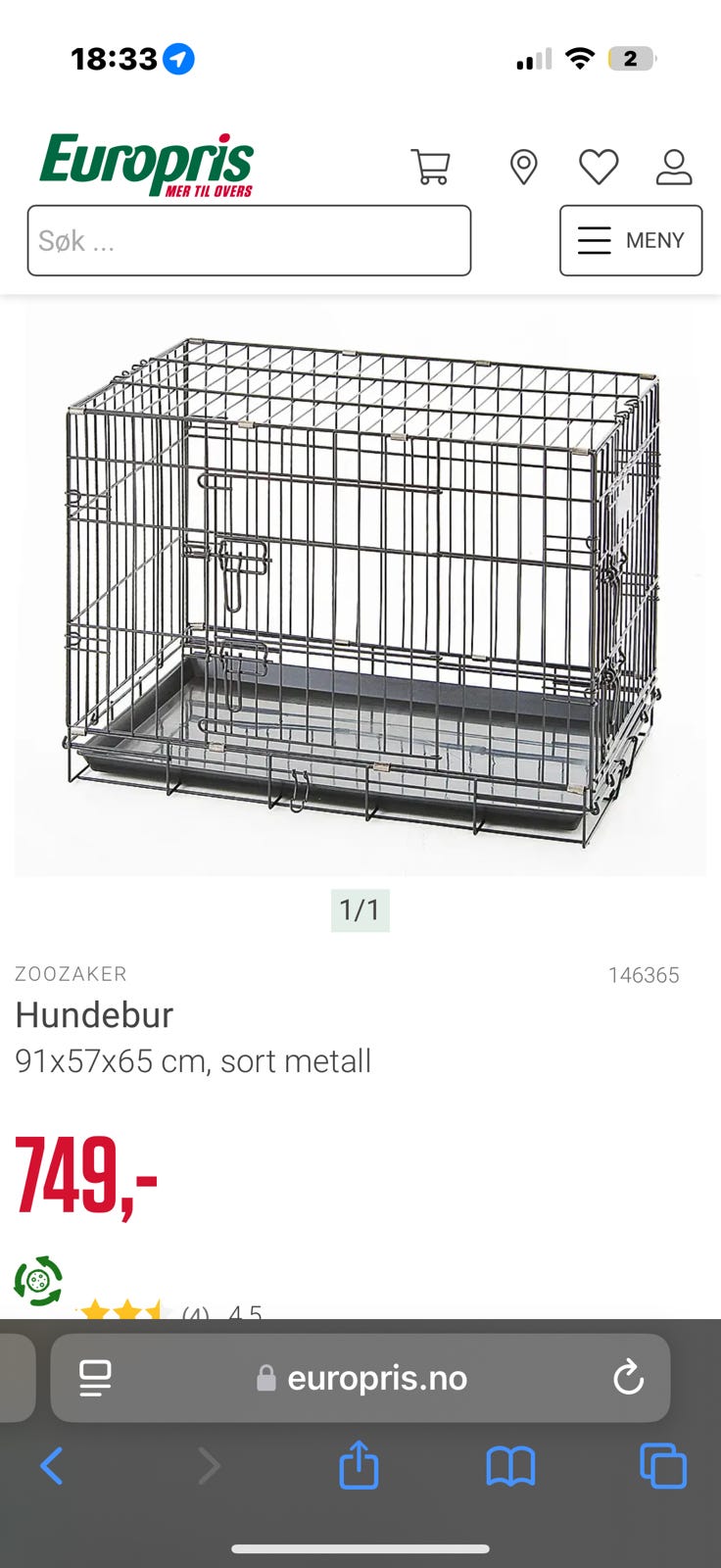Image resolution: width=721 pixels, height=1568 pixels.
Task: Tap the Søk search field
Action: [249, 240]
